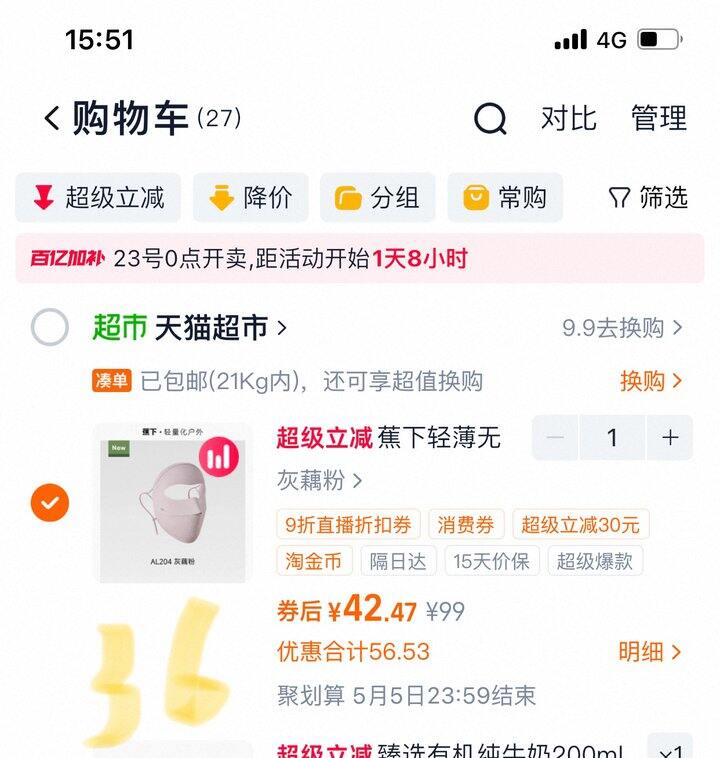Tap the orange 换购 link
720x758 pixels.
click(x=651, y=381)
